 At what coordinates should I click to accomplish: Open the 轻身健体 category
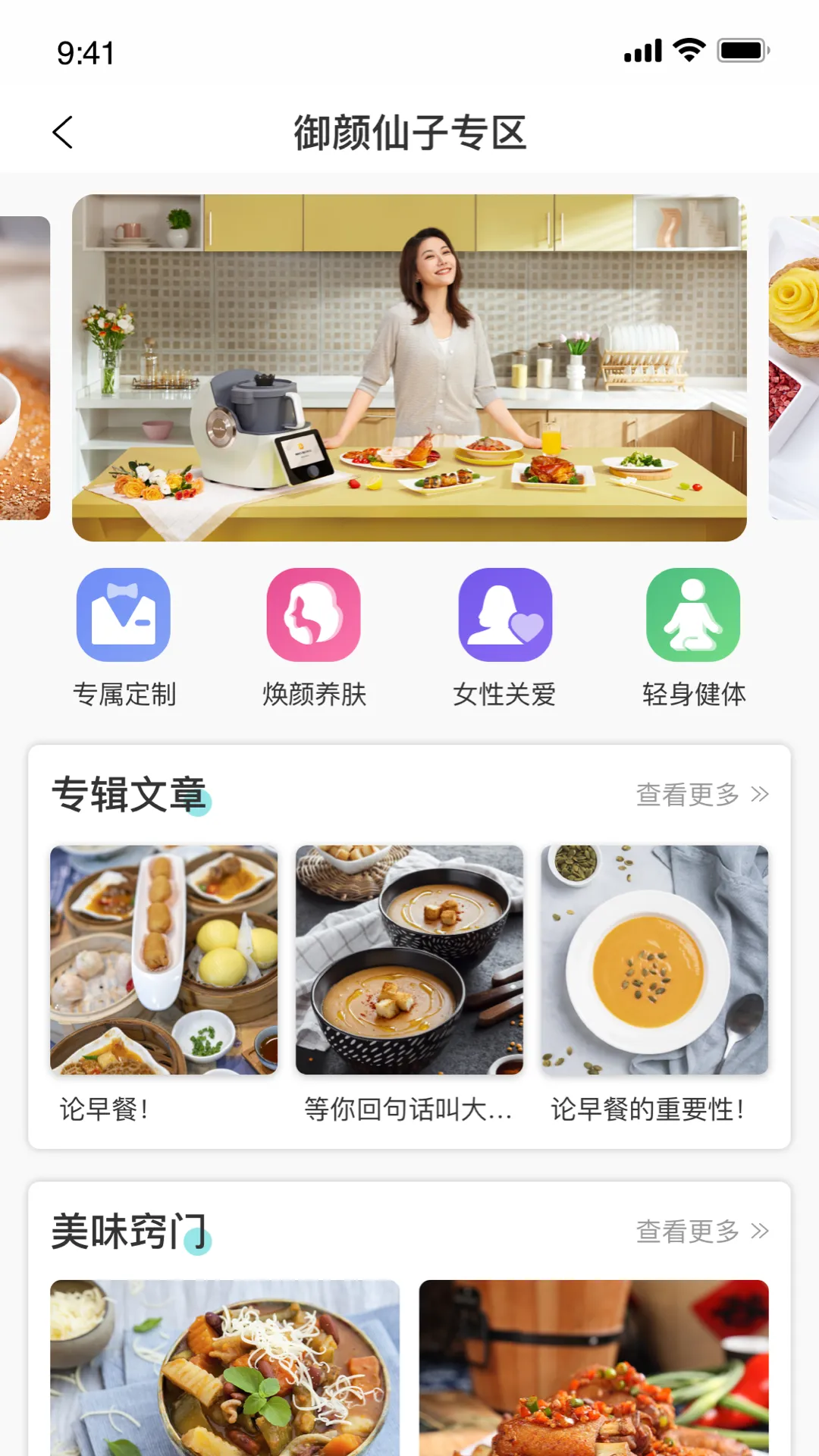click(x=693, y=637)
